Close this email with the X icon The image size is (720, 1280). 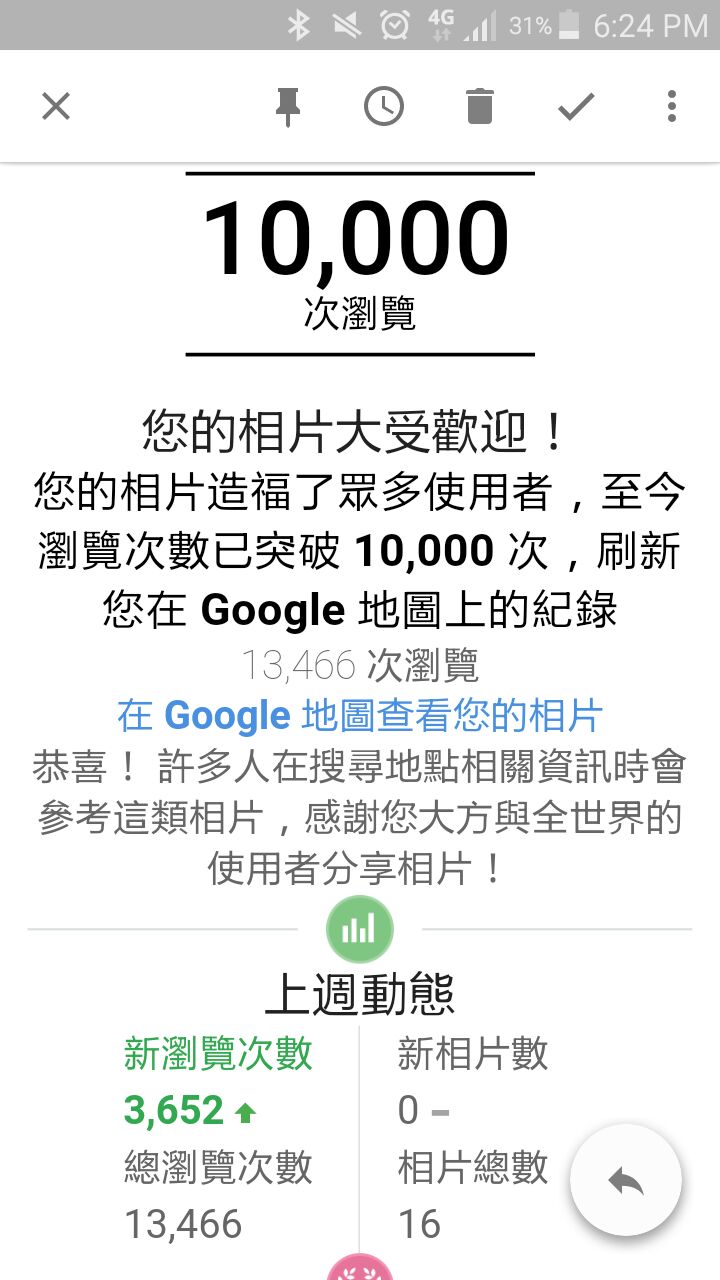tap(56, 106)
